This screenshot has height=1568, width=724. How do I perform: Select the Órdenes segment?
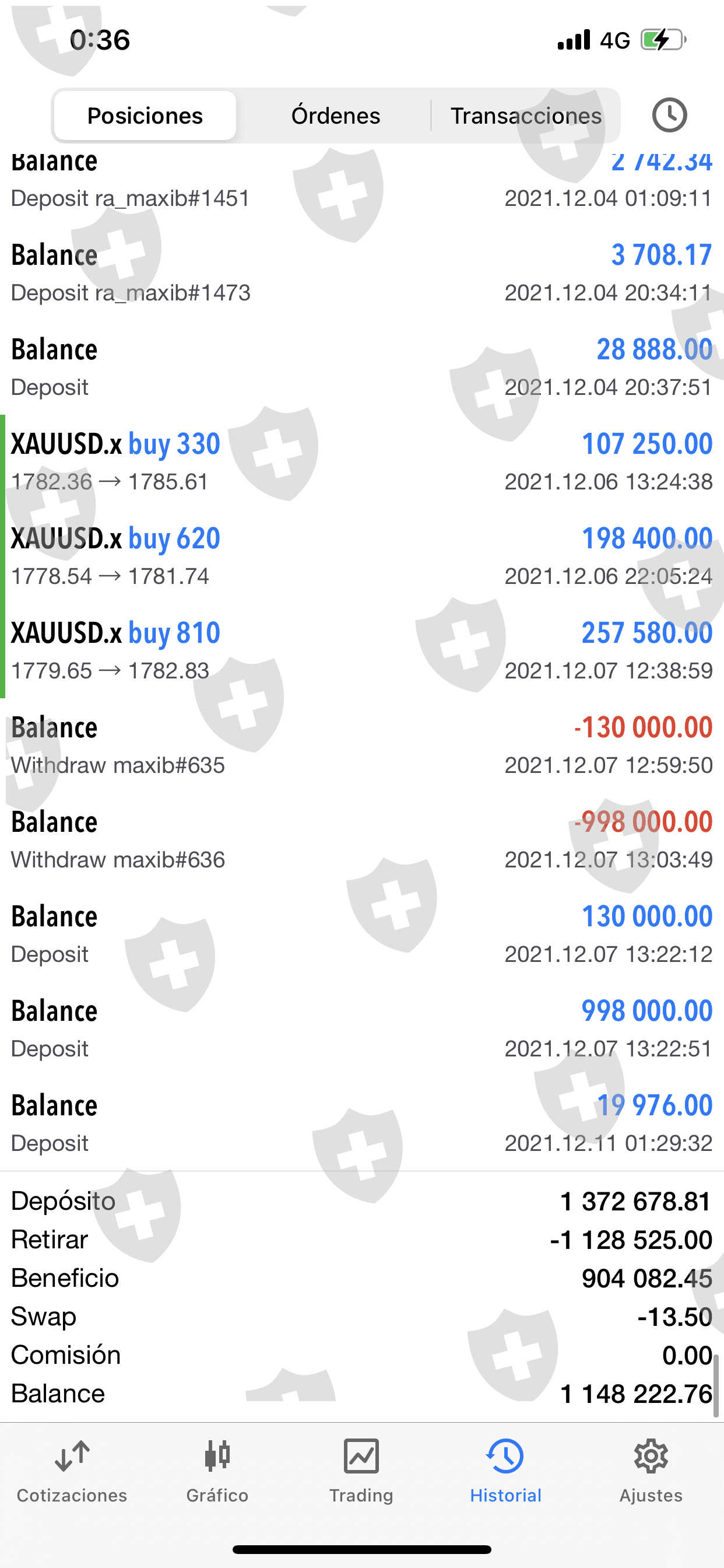click(335, 116)
